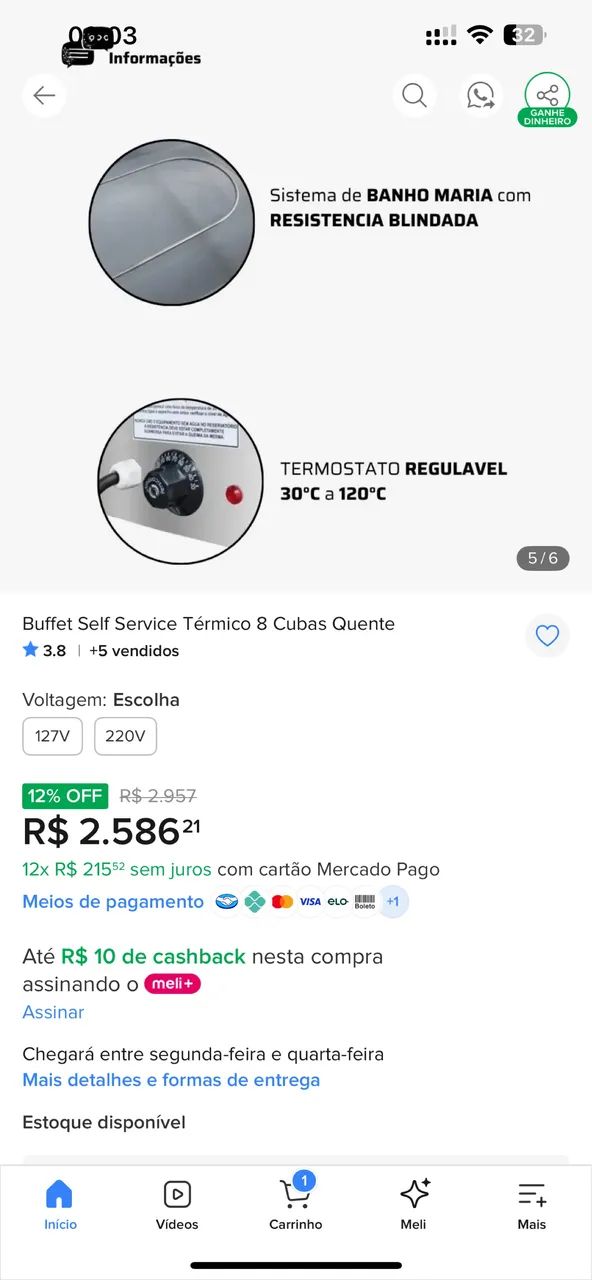This screenshot has width=592, height=1280.
Task: Tap the Ganhe Dinheiro share button
Action: pos(547,99)
